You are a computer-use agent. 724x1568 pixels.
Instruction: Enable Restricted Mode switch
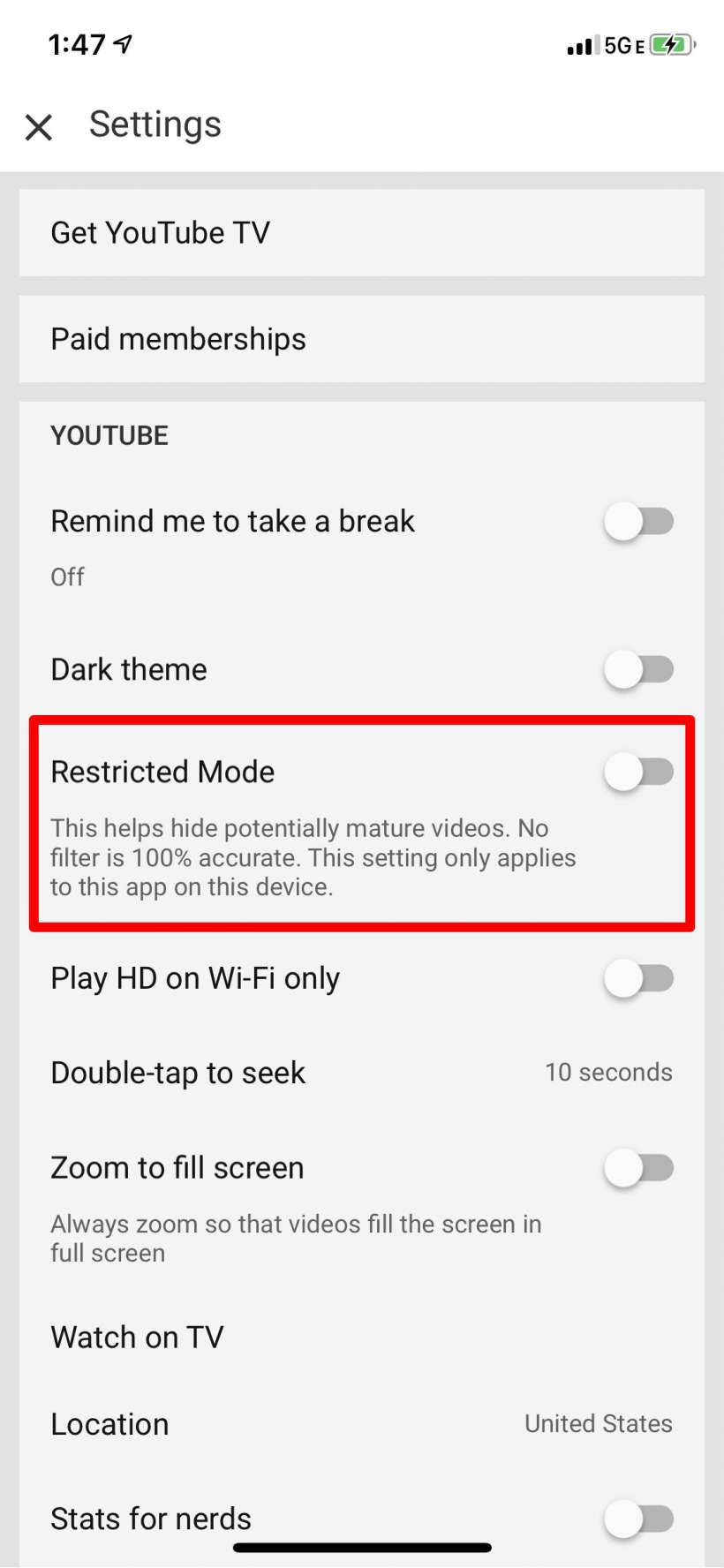(638, 773)
